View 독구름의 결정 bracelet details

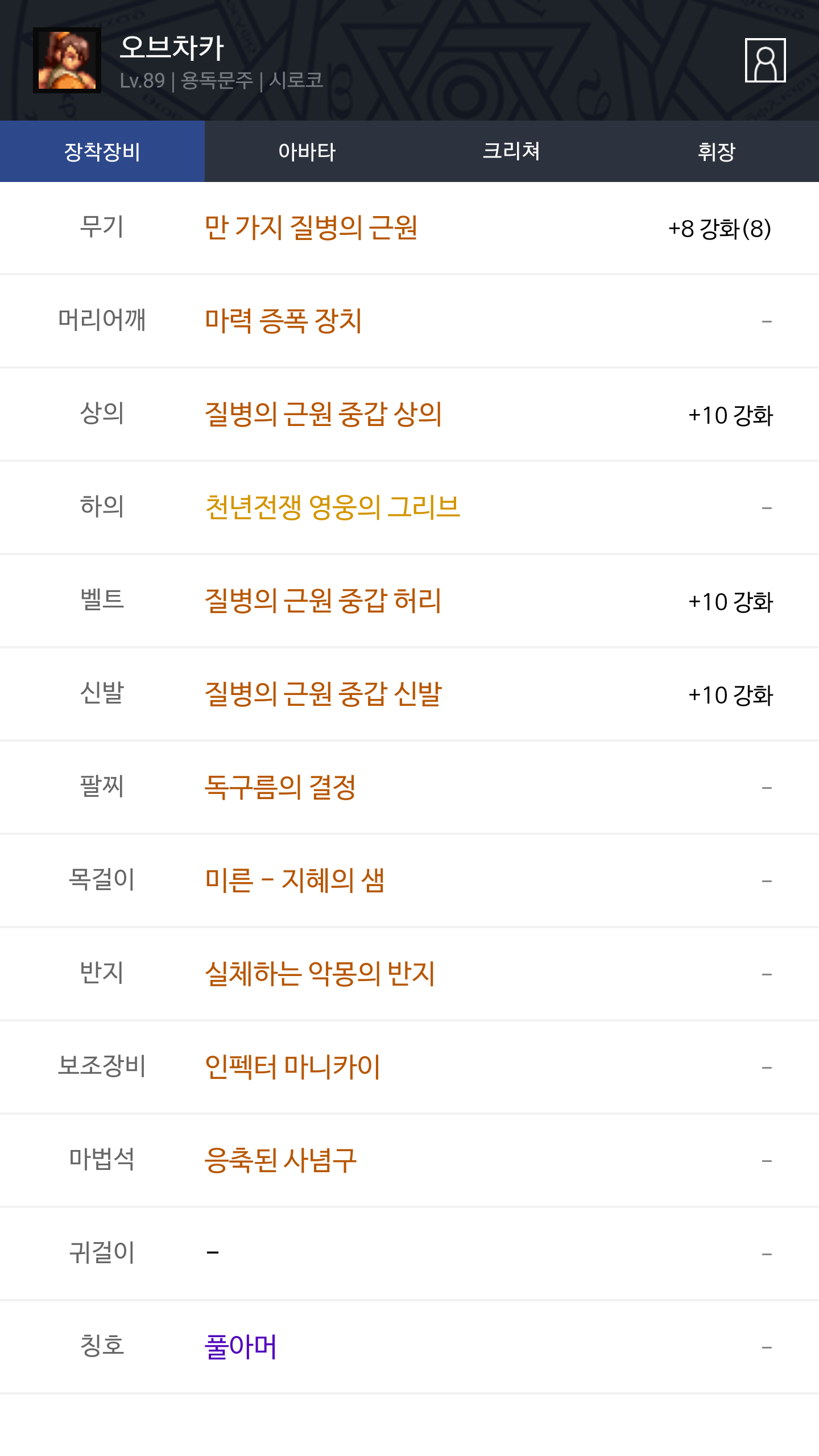coord(280,787)
